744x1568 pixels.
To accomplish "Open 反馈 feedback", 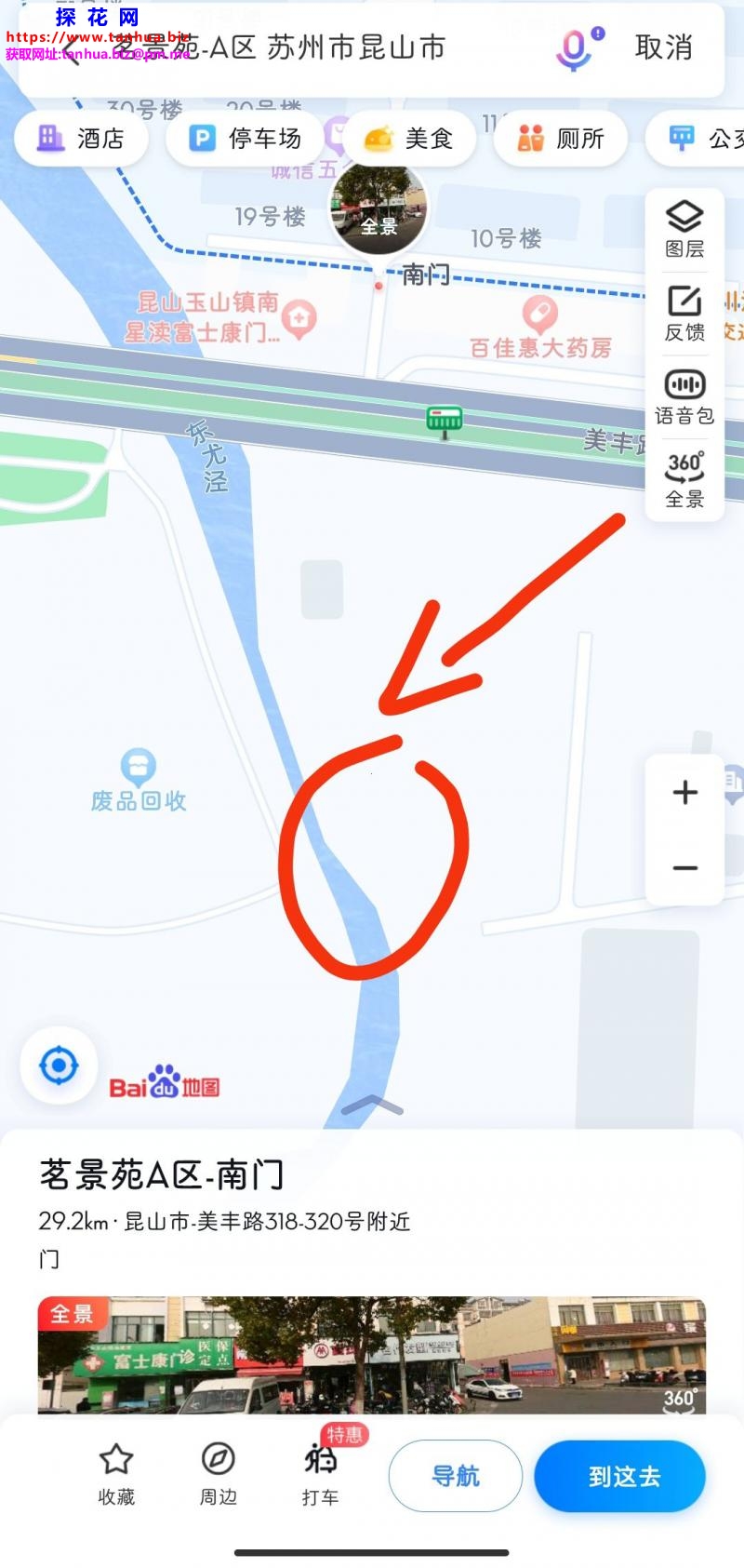I will click(x=684, y=313).
